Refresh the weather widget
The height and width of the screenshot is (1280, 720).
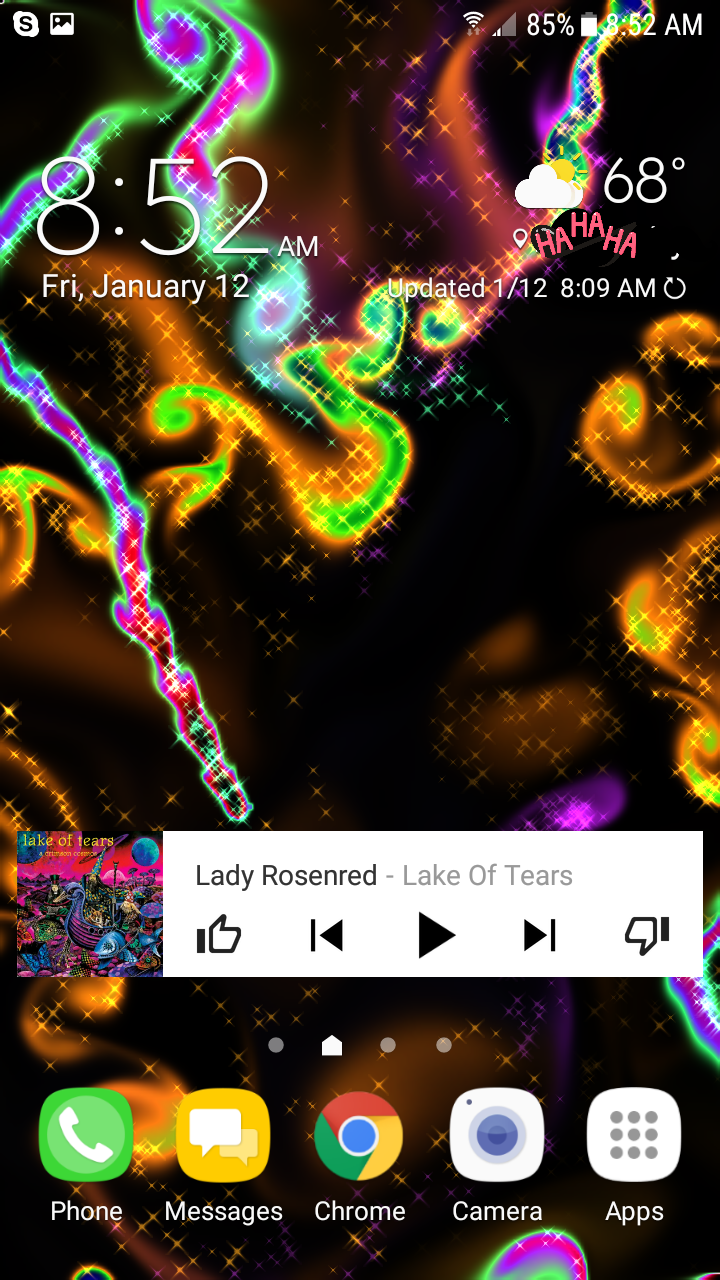click(x=676, y=289)
